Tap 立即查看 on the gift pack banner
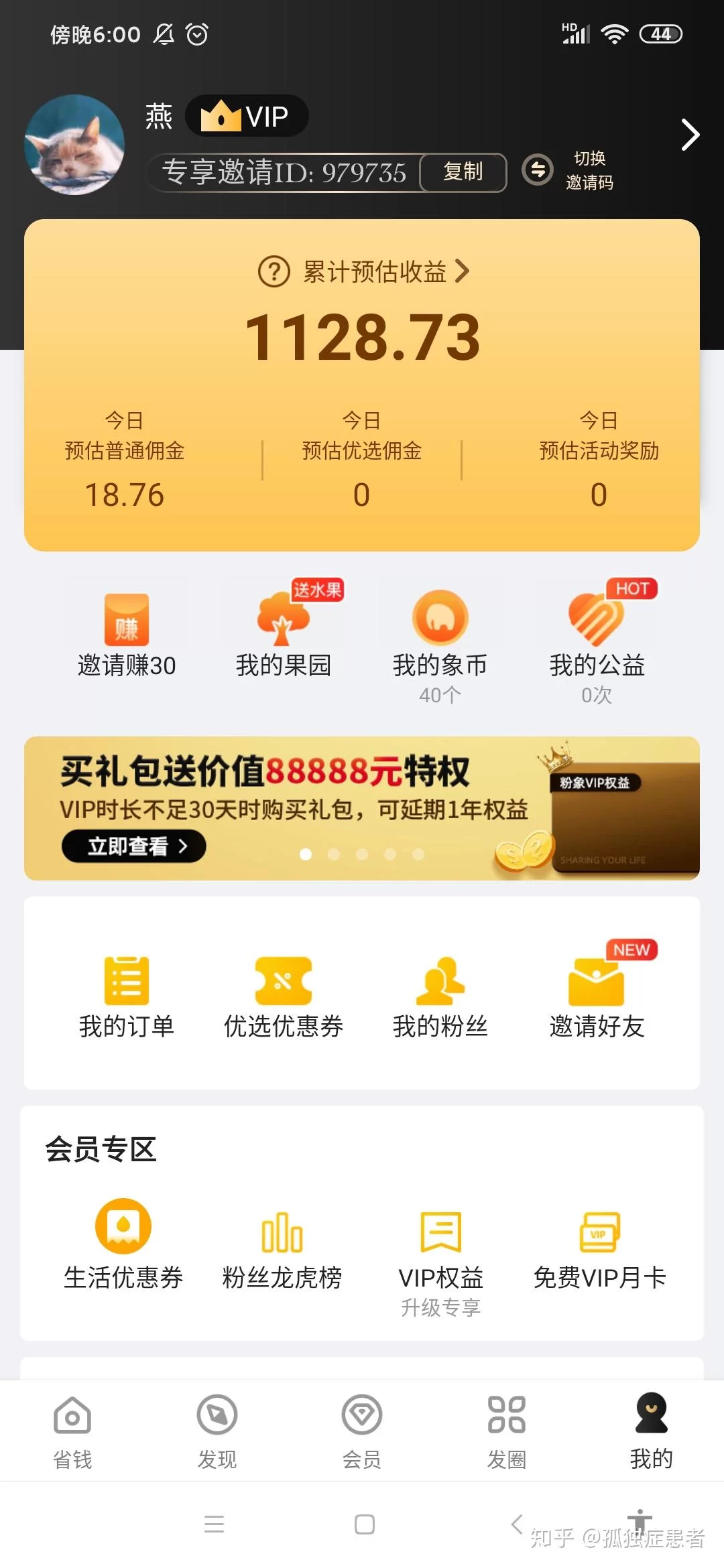This screenshot has height=1568, width=724. click(133, 846)
